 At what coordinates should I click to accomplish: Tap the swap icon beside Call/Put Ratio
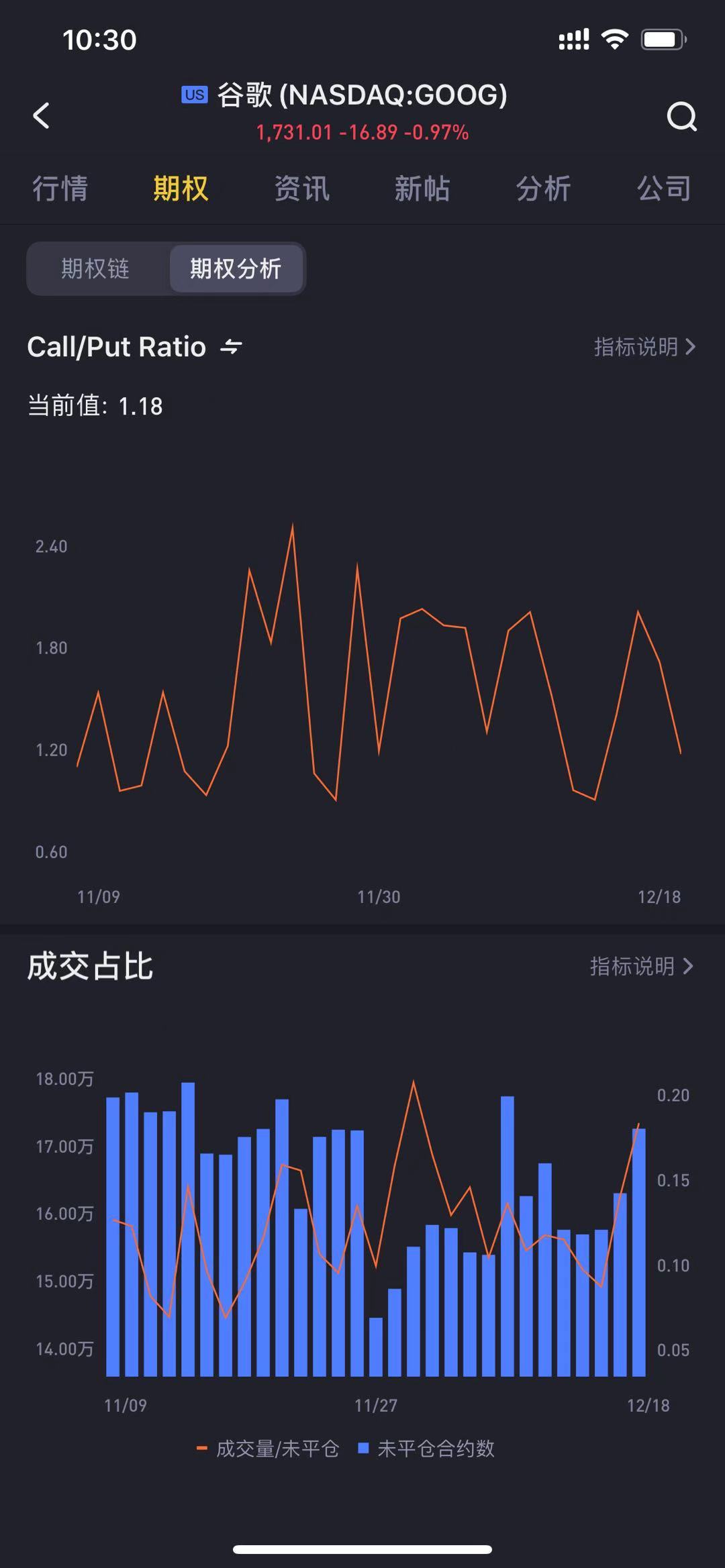232,347
